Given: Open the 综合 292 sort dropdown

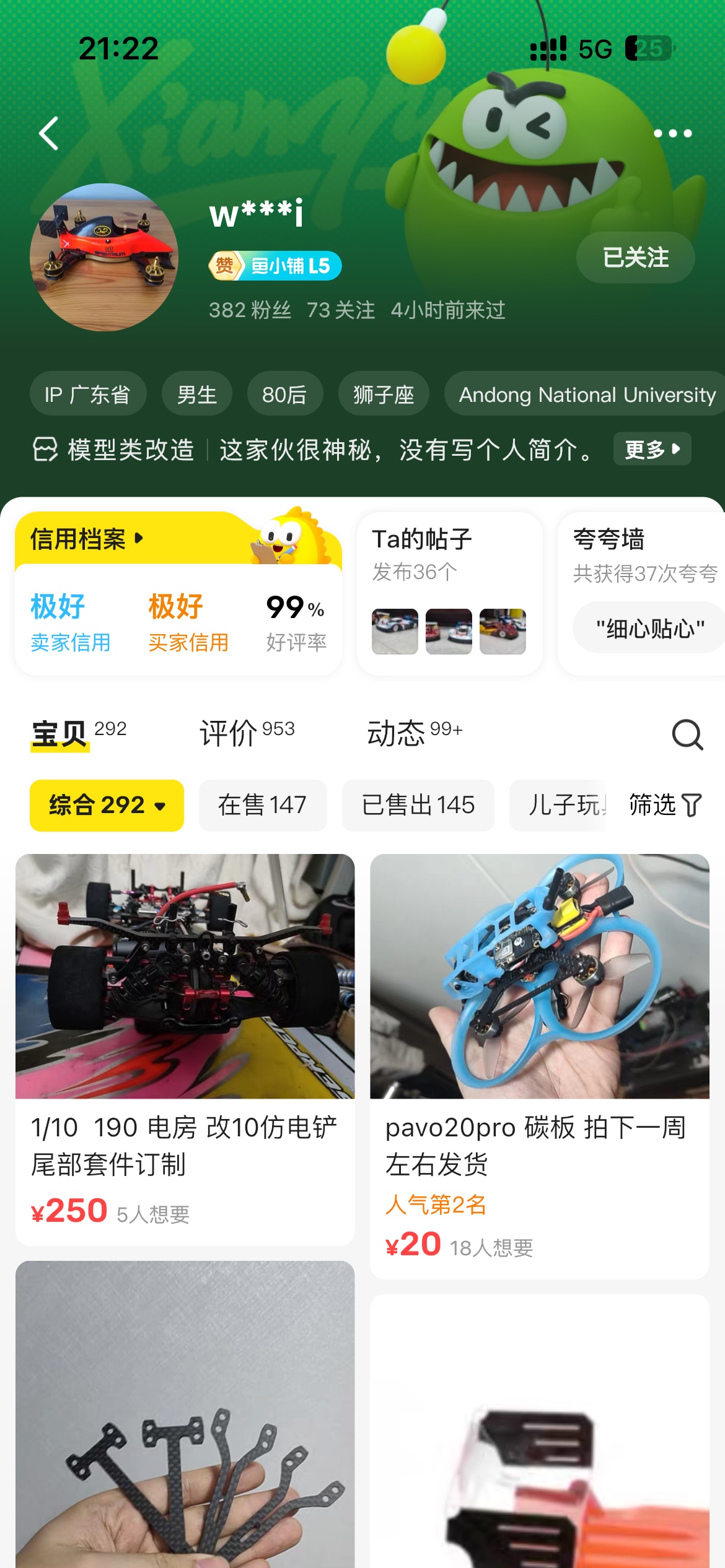Looking at the screenshot, I should coord(107,805).
